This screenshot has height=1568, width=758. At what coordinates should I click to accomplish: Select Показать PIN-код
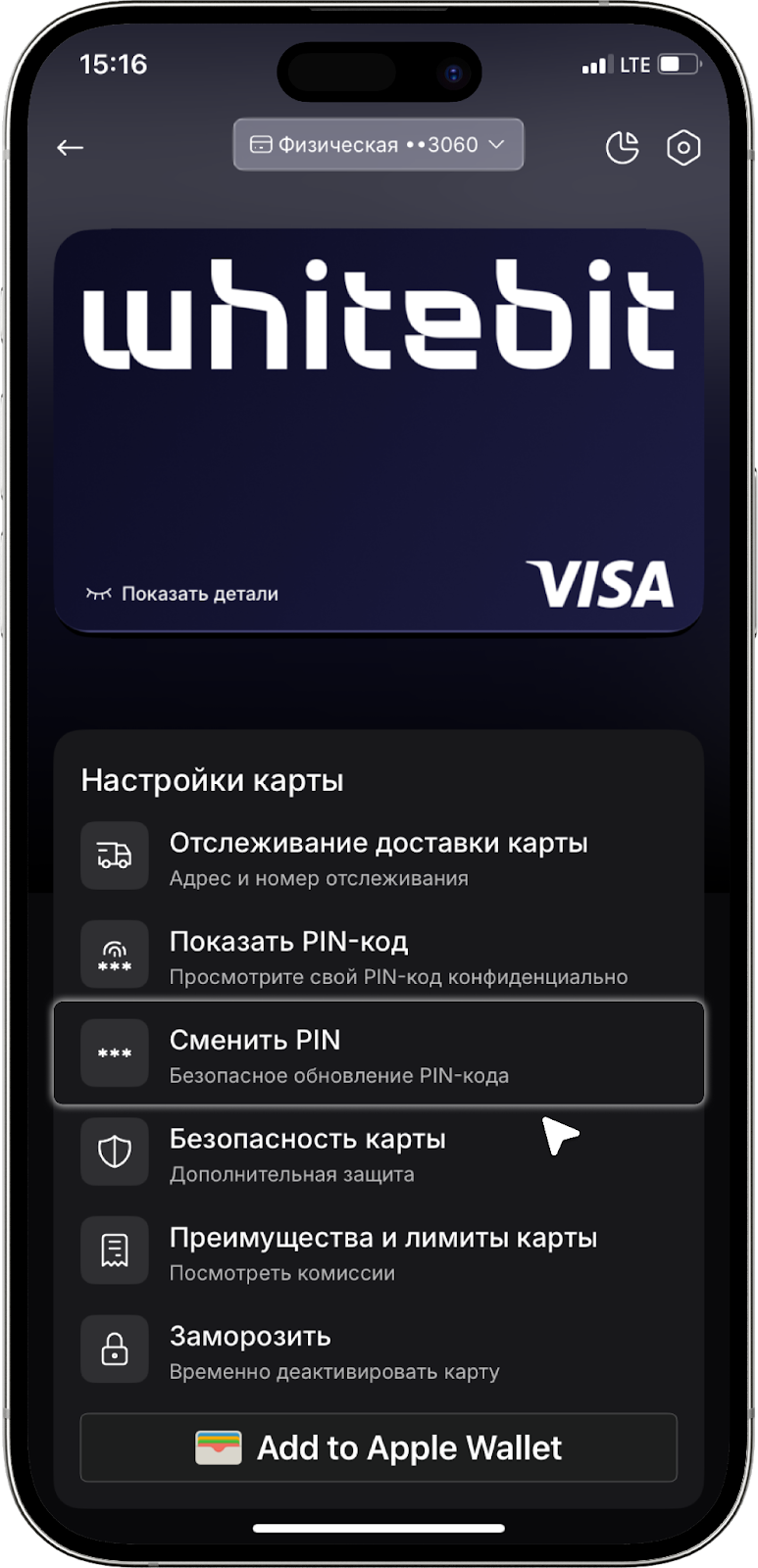pyautogui.click(x=378, y=956)
